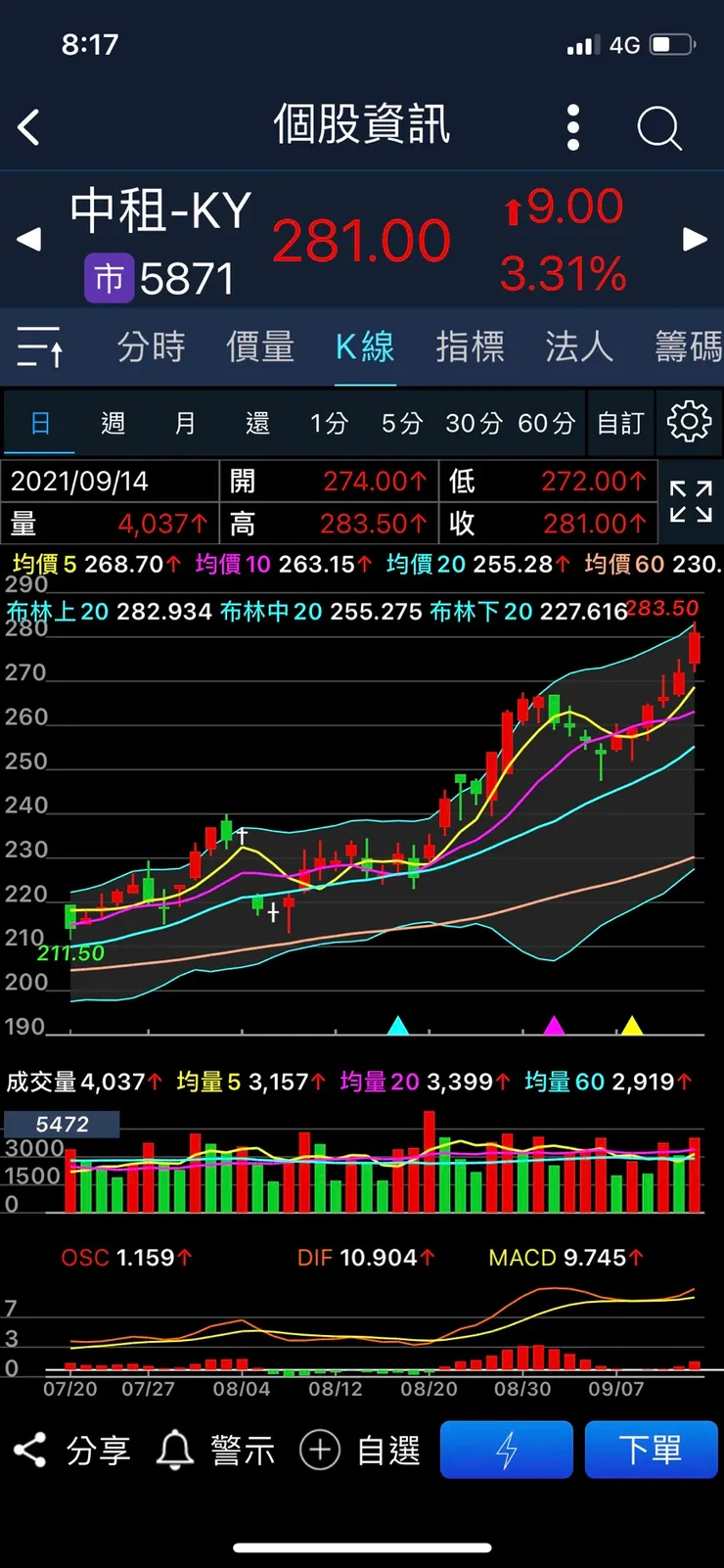This screenshot has width=724, height=1568.
Task: Switch to the previous stock
Action: pyautogui.click(x=29, y=239)
